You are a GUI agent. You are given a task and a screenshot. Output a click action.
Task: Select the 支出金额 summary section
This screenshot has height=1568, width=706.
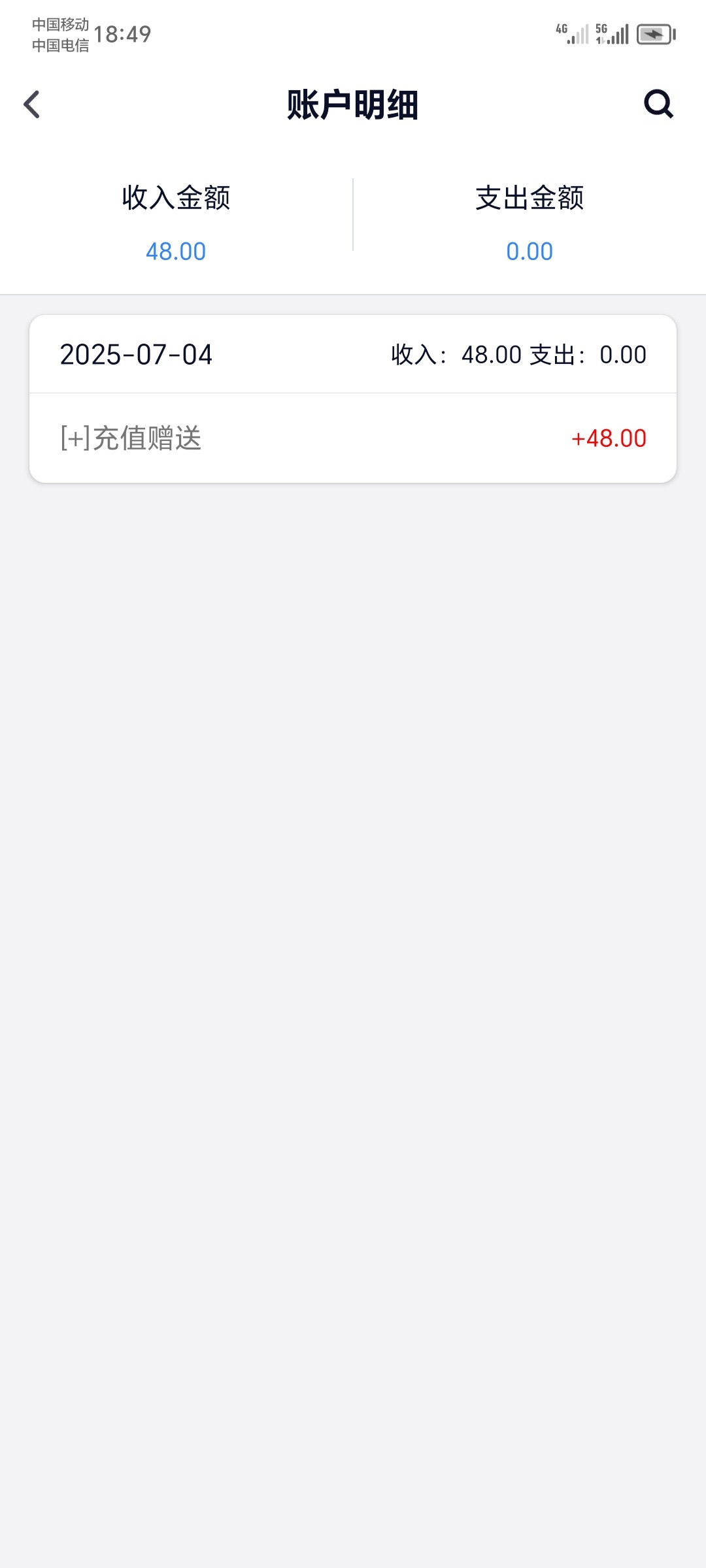tap(529, 222)
